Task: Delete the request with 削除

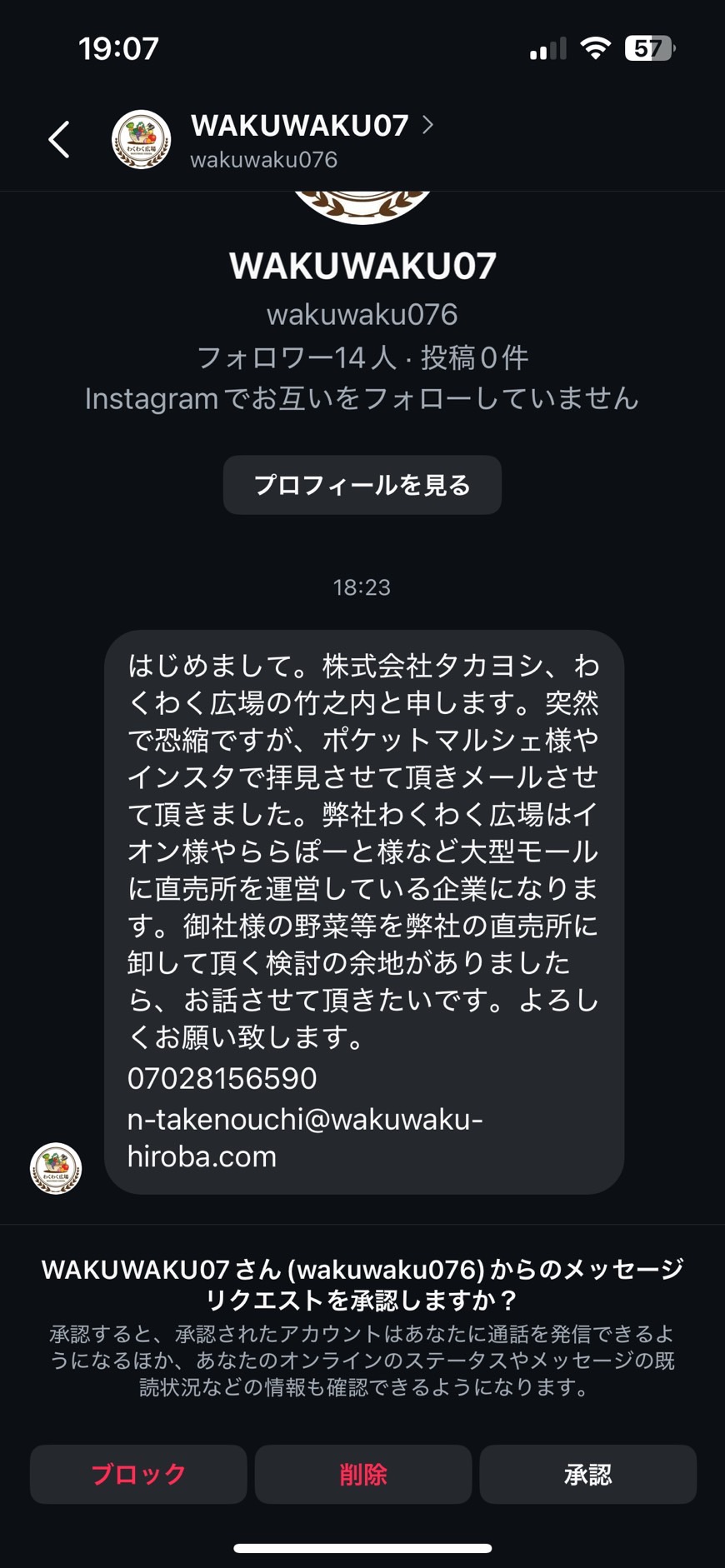Action: pyautogui.click(x=363, y=1474)
